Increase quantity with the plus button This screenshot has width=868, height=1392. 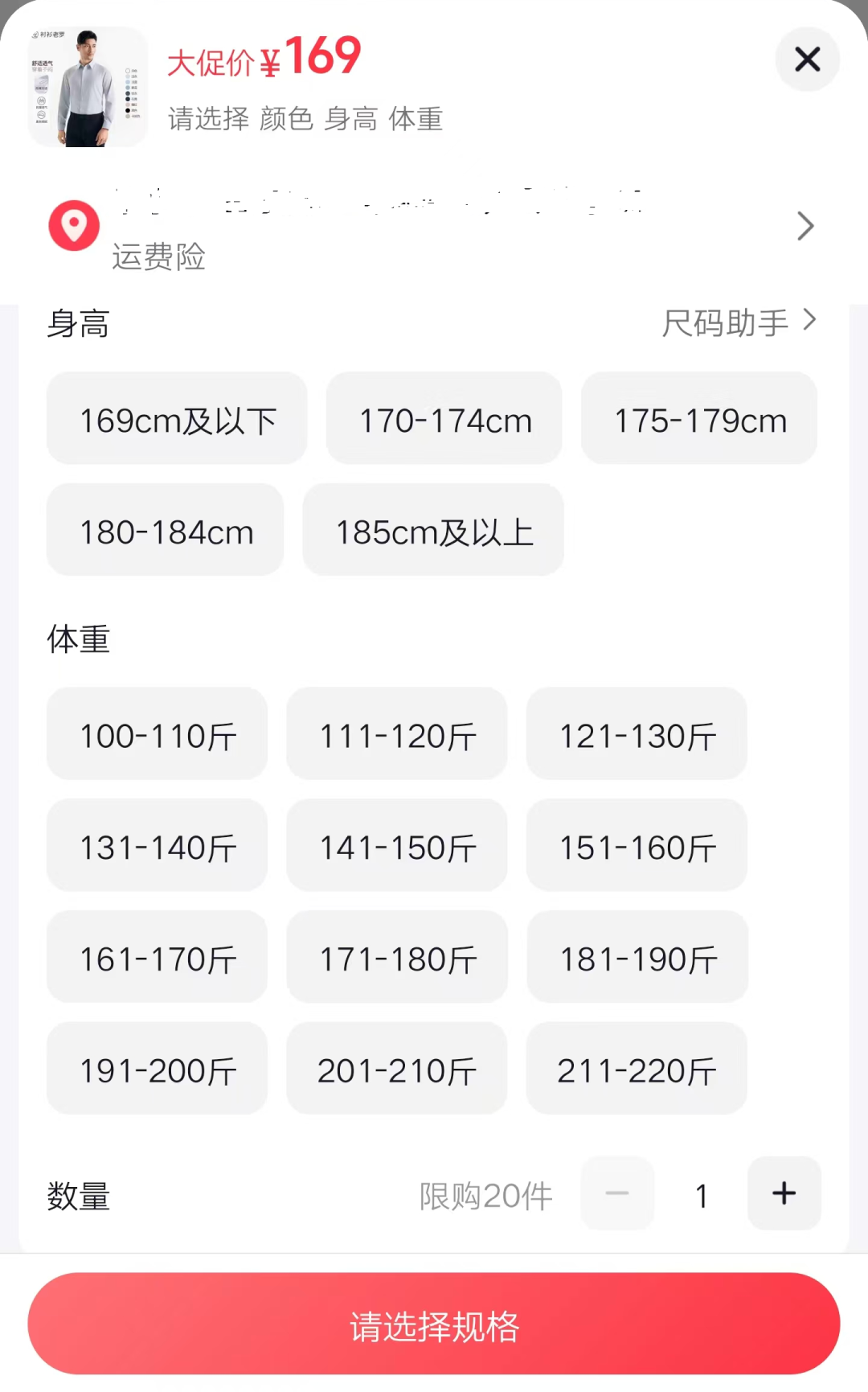point(784,1194)
